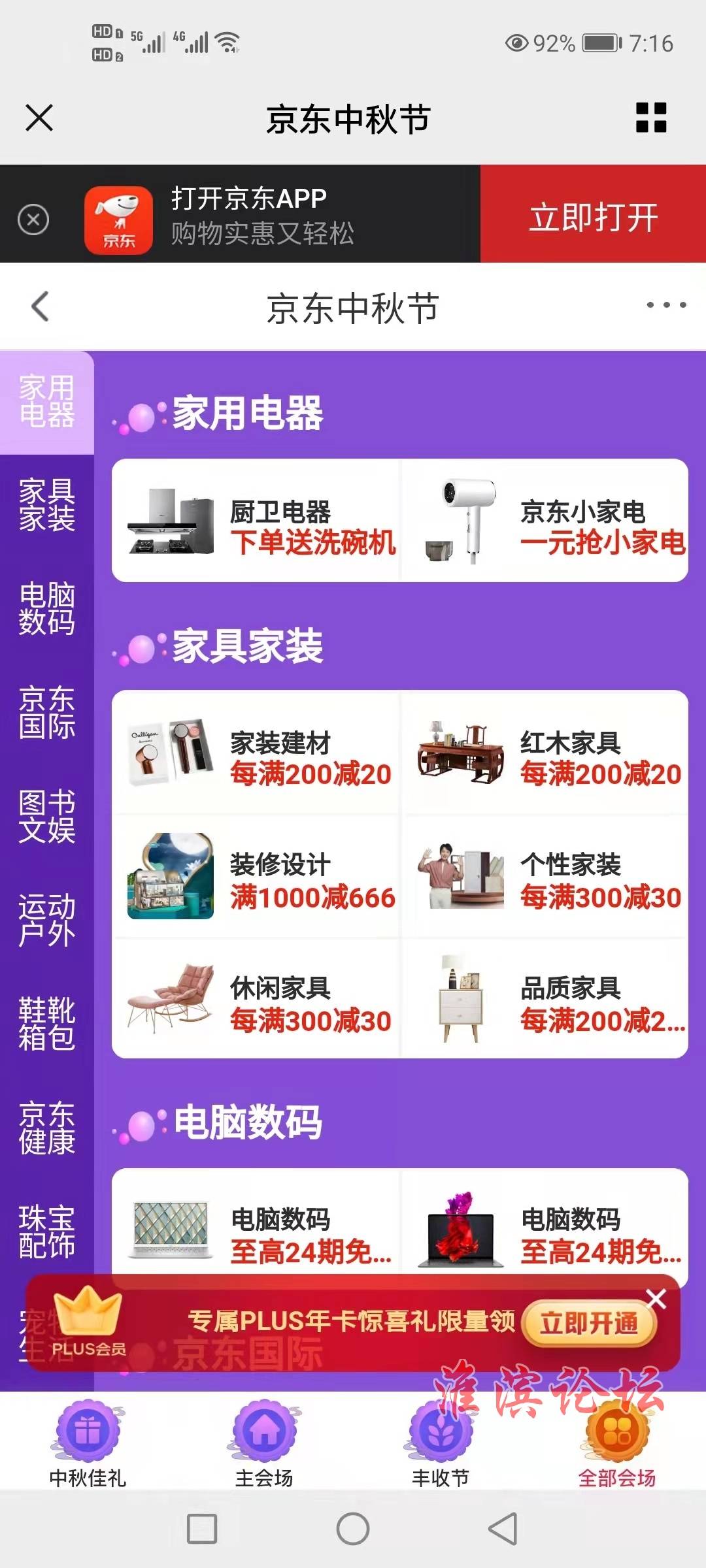Open the three-dot overflow menu
The image size is (706, 1568).
coord(665,305)
